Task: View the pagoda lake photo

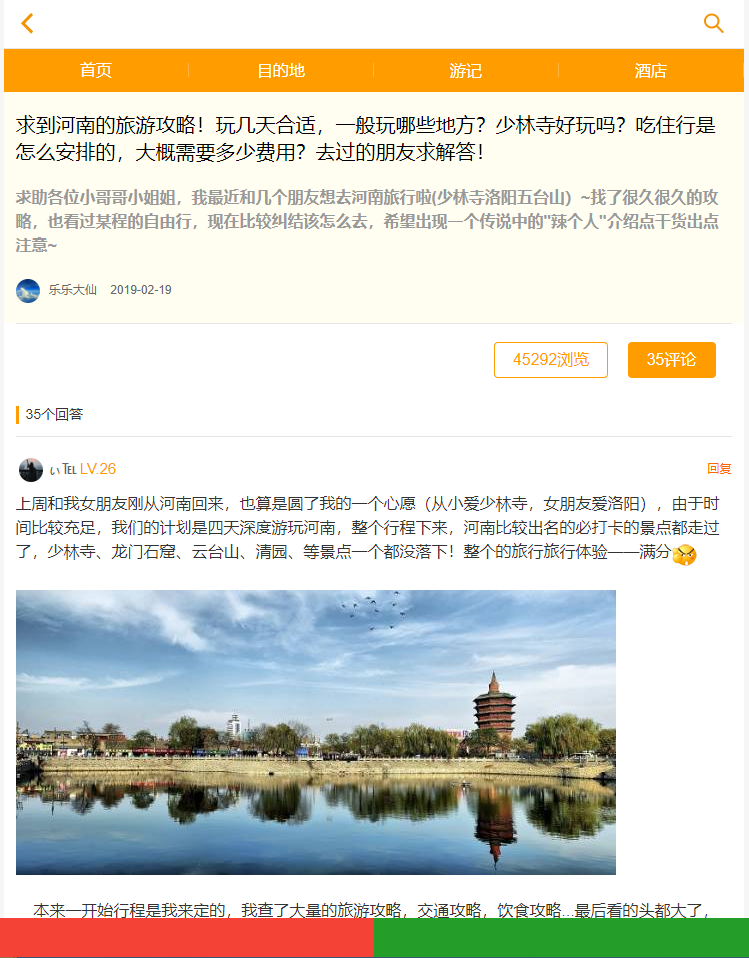Action: pos(316,732)
